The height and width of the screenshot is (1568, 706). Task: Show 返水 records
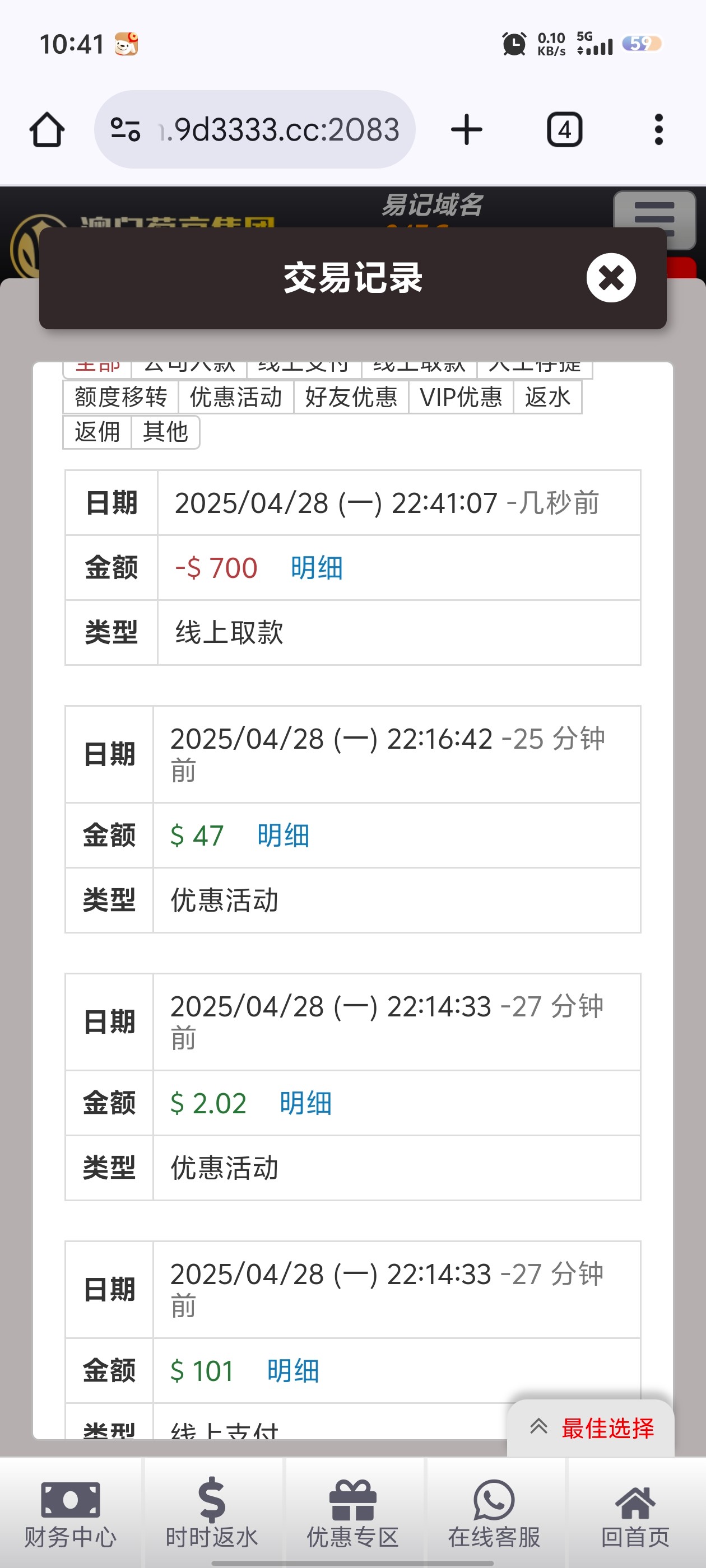[547, 398]
